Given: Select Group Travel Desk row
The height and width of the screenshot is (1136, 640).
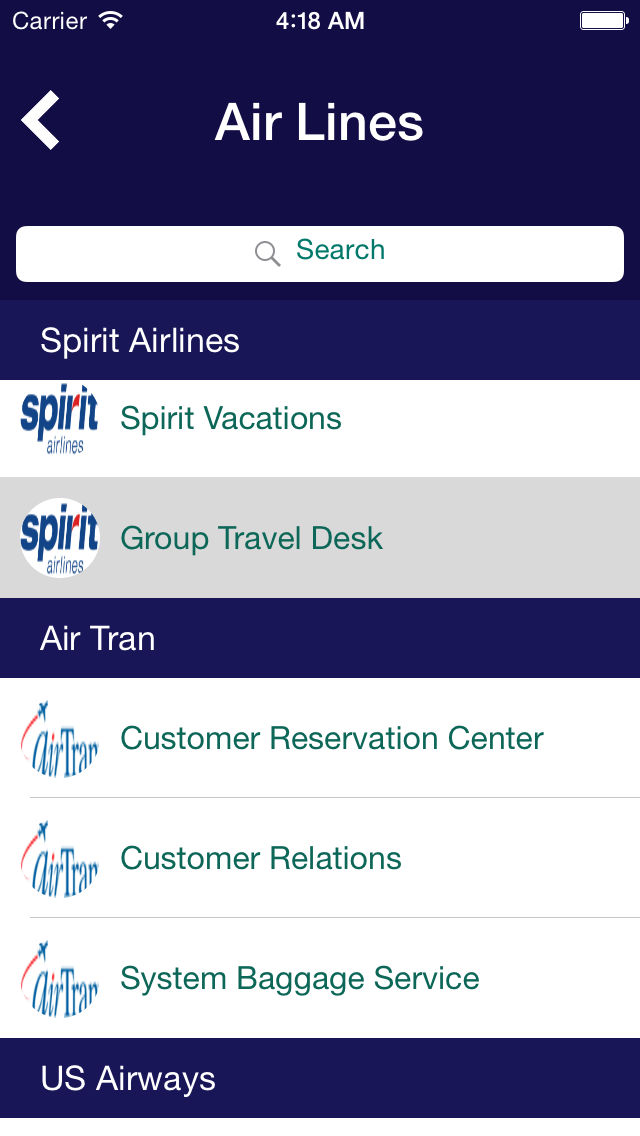Looking at the screenshot, I should 320,538.
